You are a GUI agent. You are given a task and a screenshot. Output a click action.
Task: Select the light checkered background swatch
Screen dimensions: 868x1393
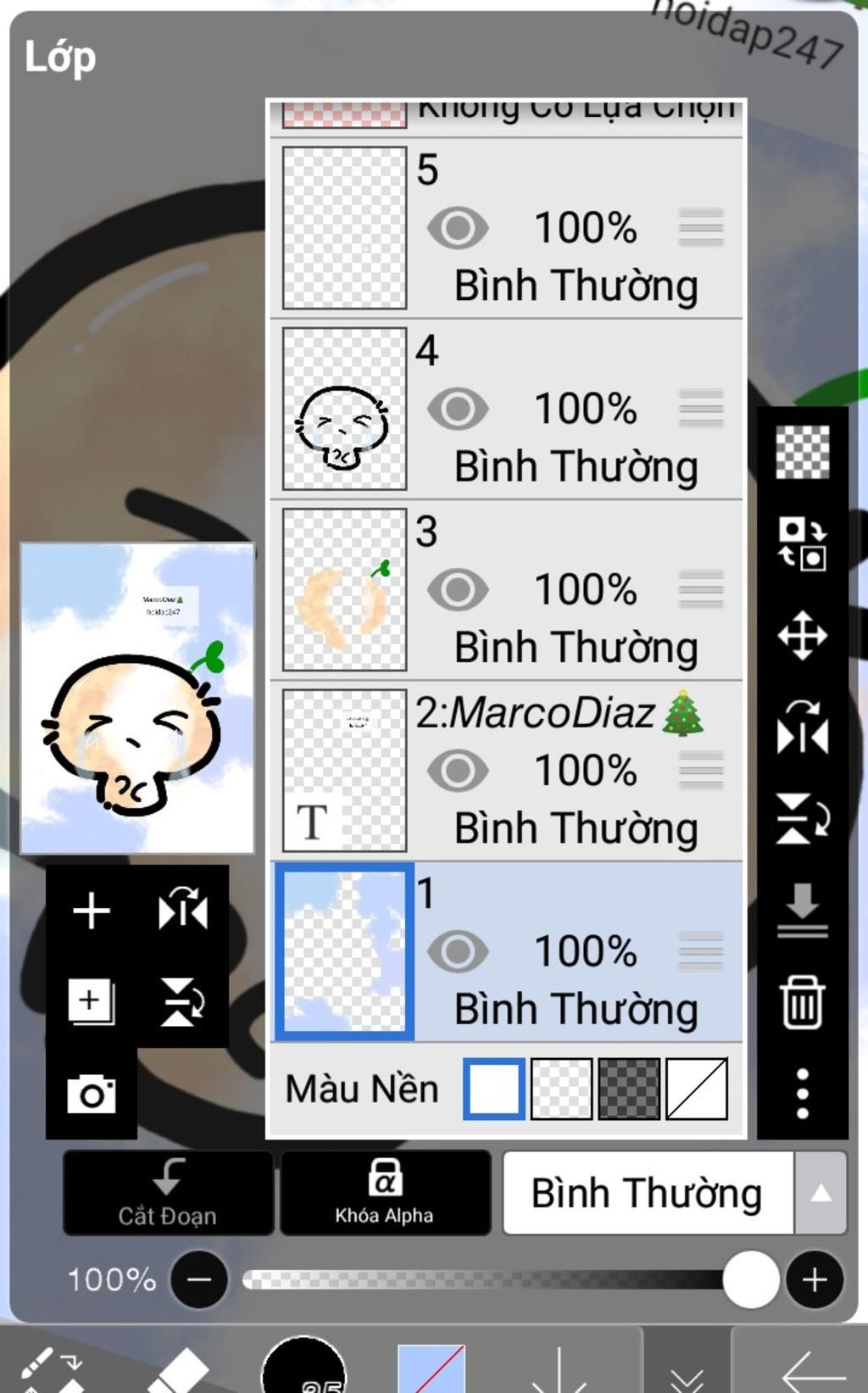(x=561, y=1089)
